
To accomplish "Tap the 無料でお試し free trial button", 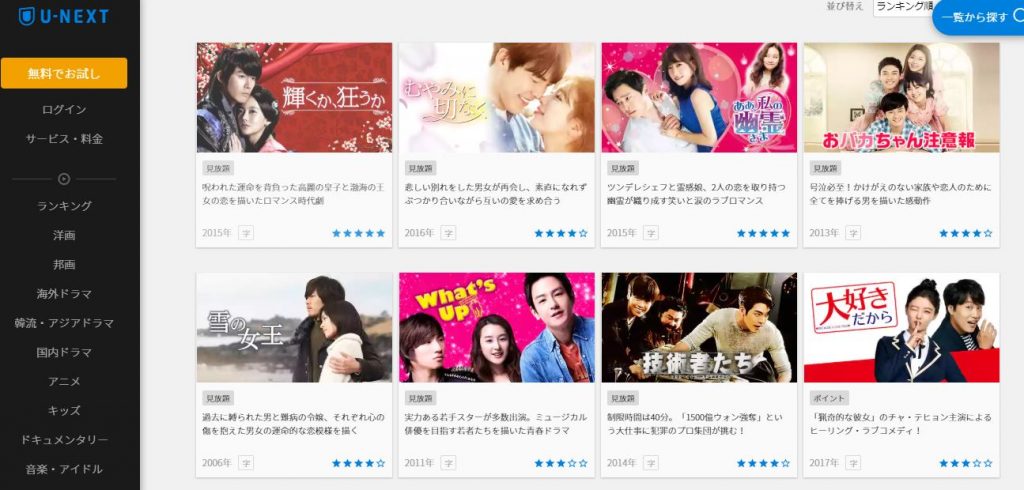I will coord(64,73).
